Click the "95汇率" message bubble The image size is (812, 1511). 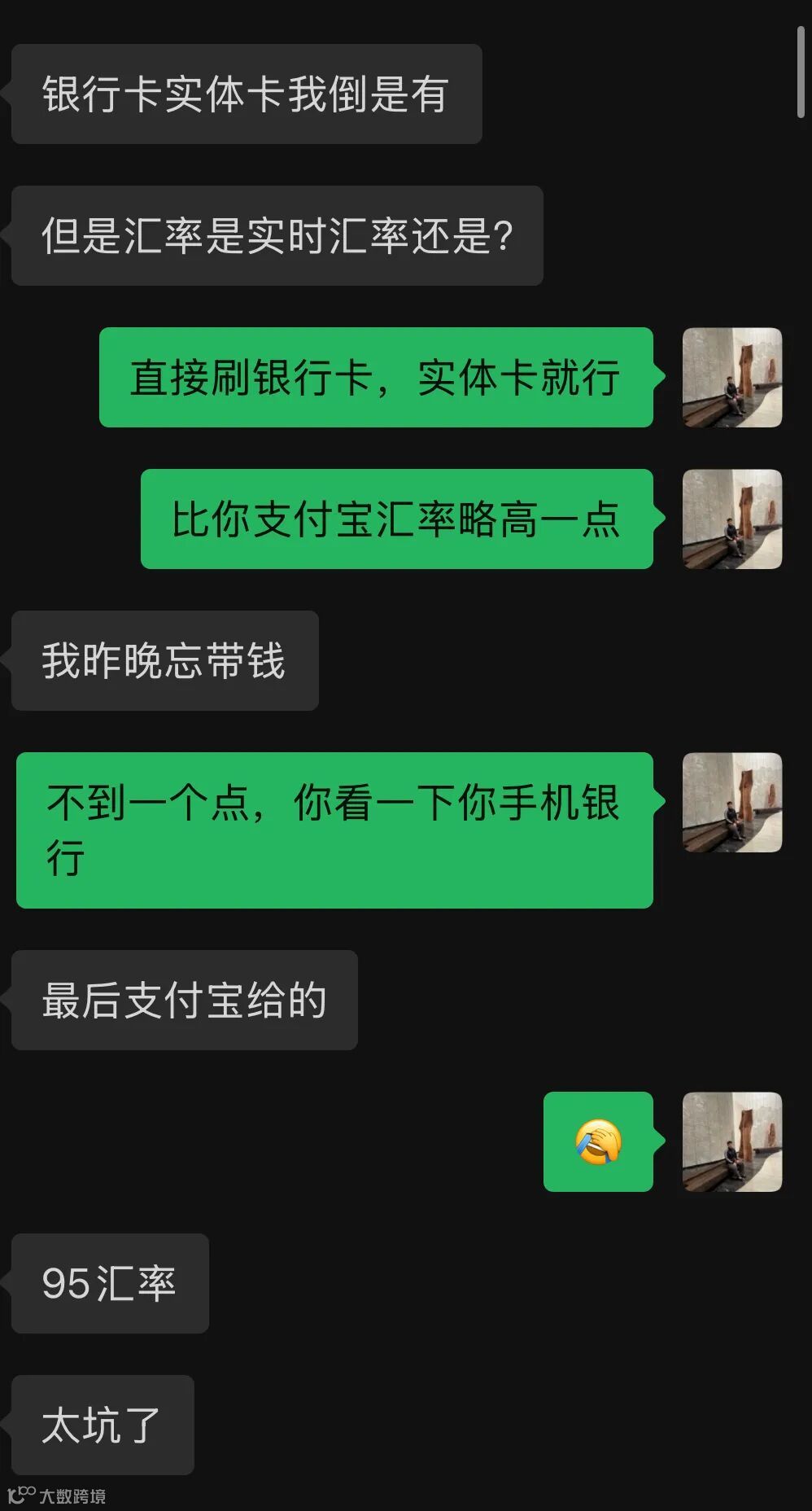tap(109, 1285)
